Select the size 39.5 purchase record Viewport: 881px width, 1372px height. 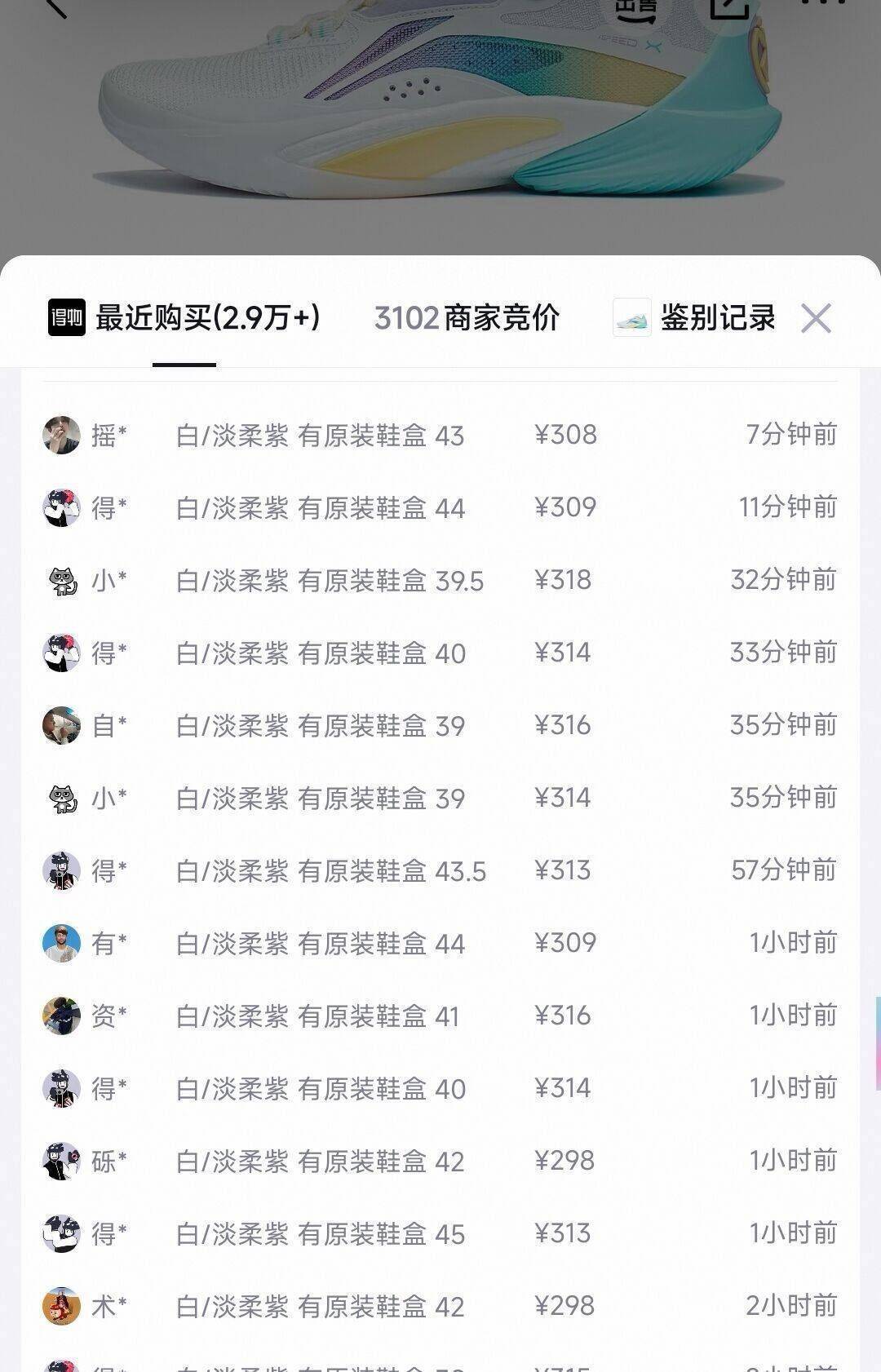point(326,580)
